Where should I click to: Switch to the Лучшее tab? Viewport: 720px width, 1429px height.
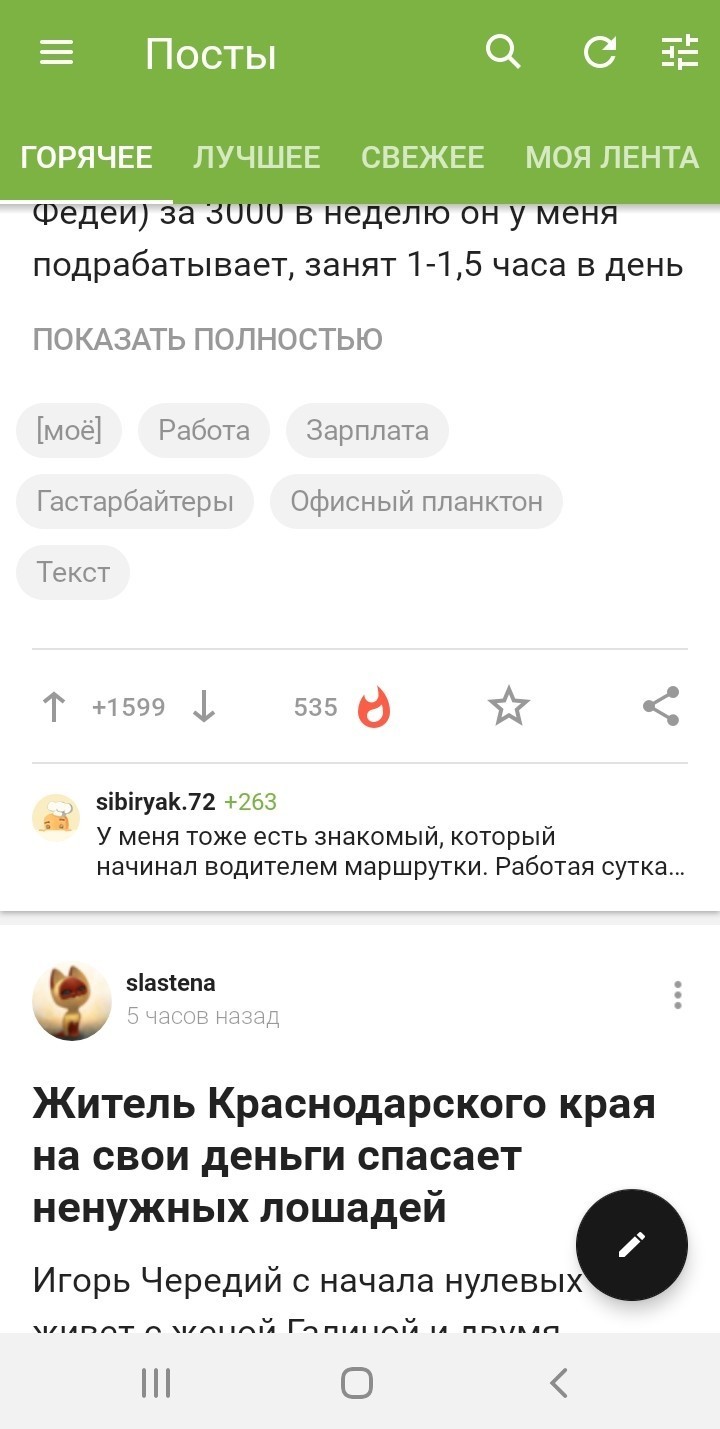click(x=257, y=157)
